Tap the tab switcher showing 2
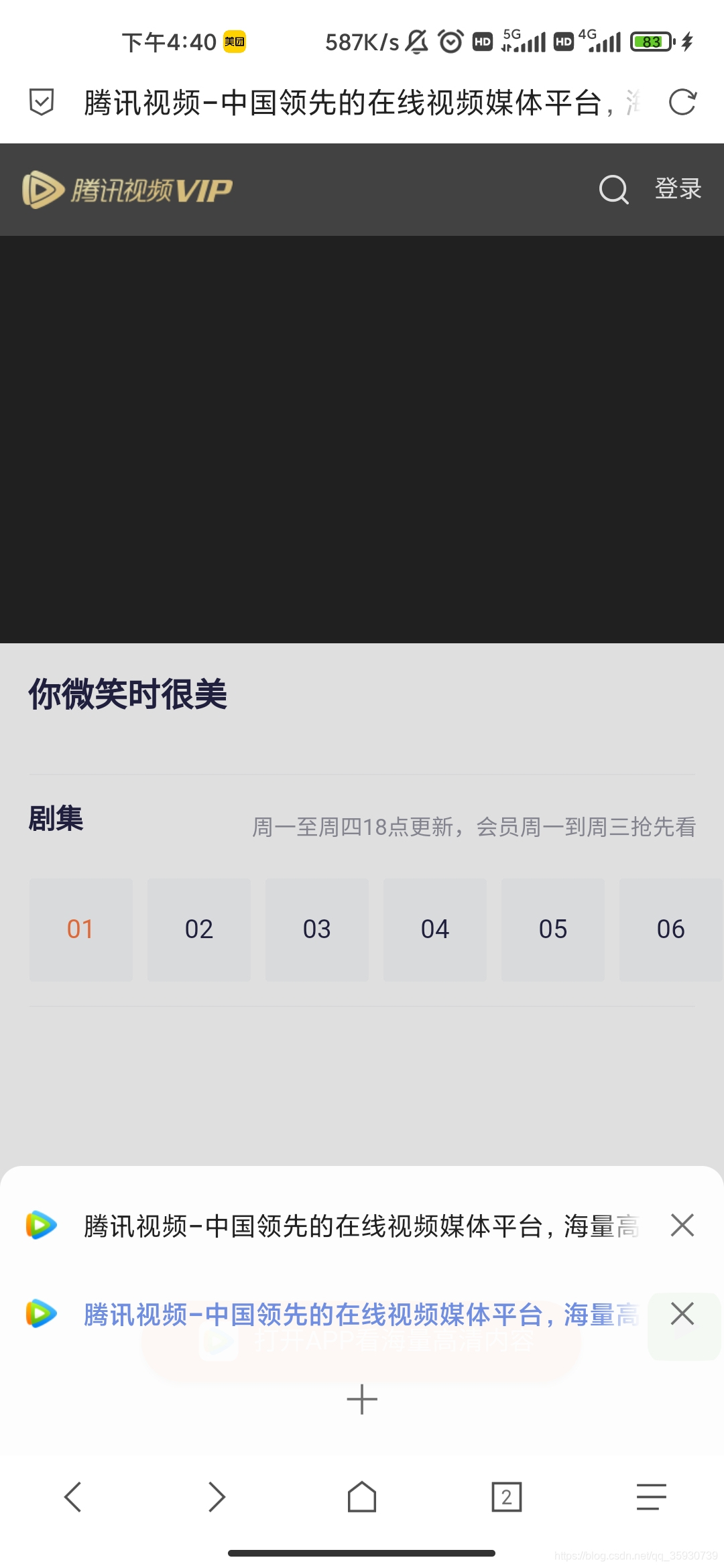This screenshot has height=1568, width=724. 507,1497
